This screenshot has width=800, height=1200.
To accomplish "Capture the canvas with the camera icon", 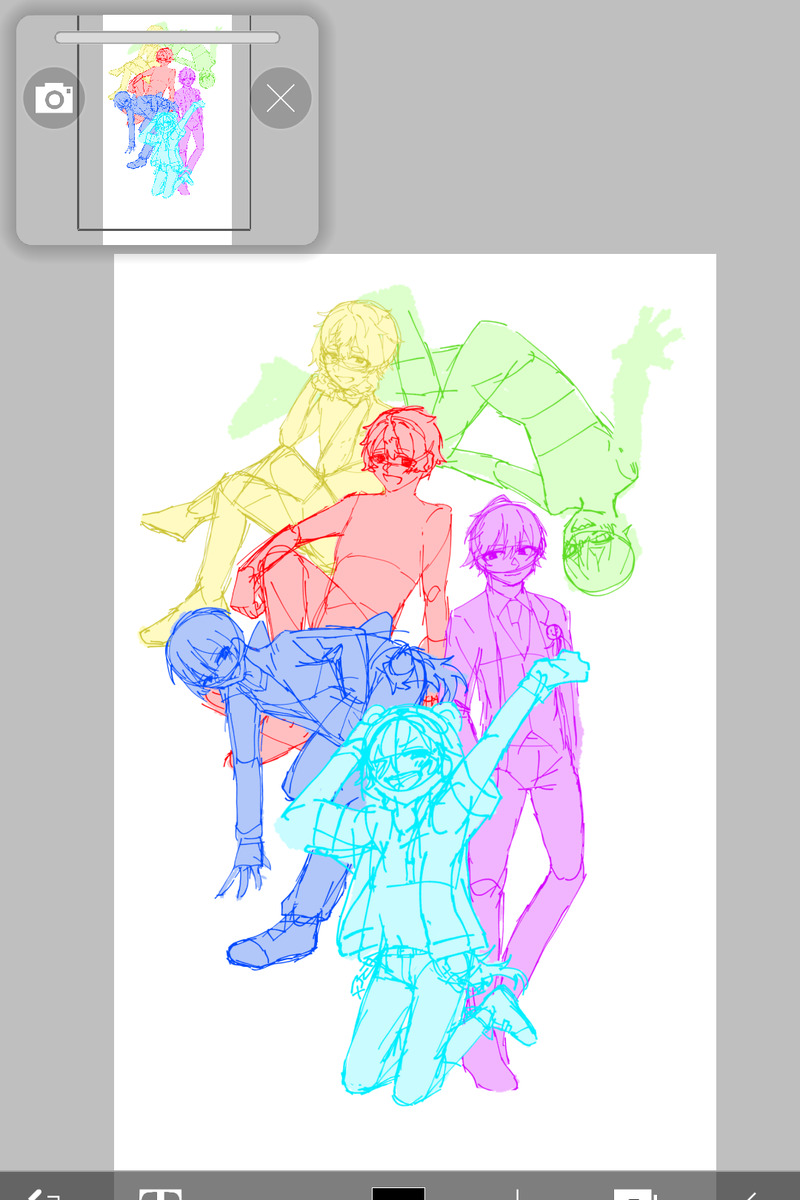I will click(x=54, y=98).
